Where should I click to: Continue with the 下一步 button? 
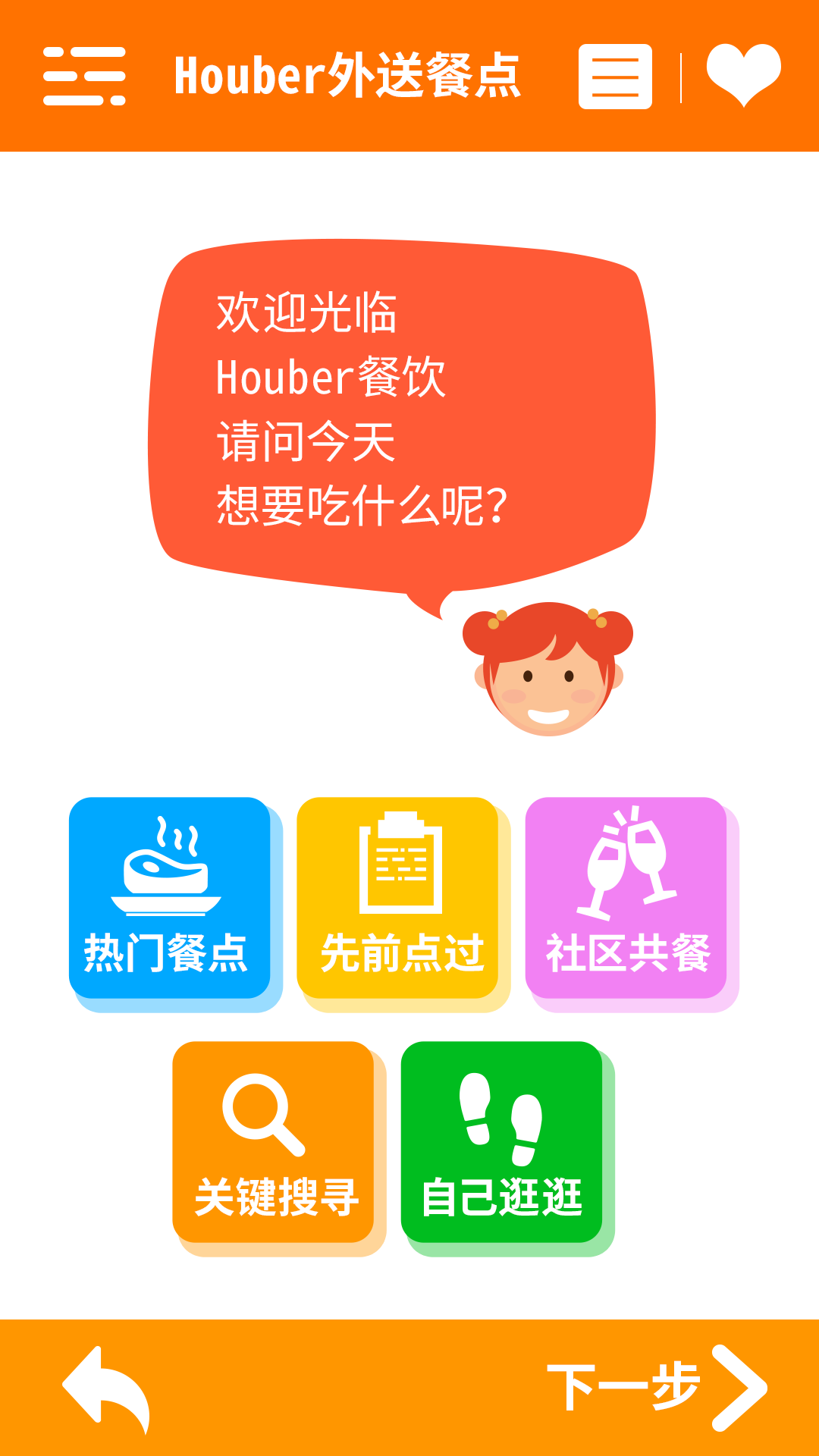657,1388
